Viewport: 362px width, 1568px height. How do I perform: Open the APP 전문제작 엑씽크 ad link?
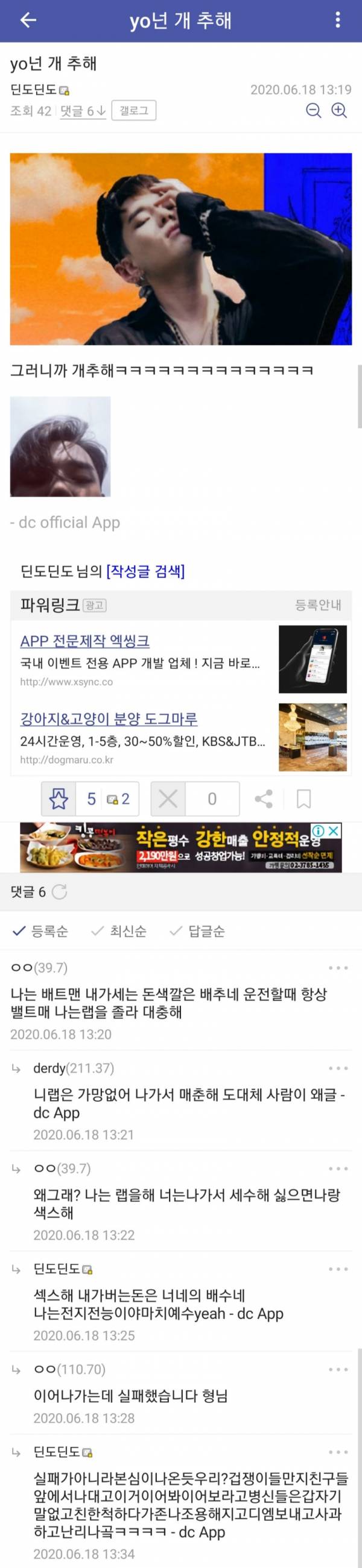84,641
